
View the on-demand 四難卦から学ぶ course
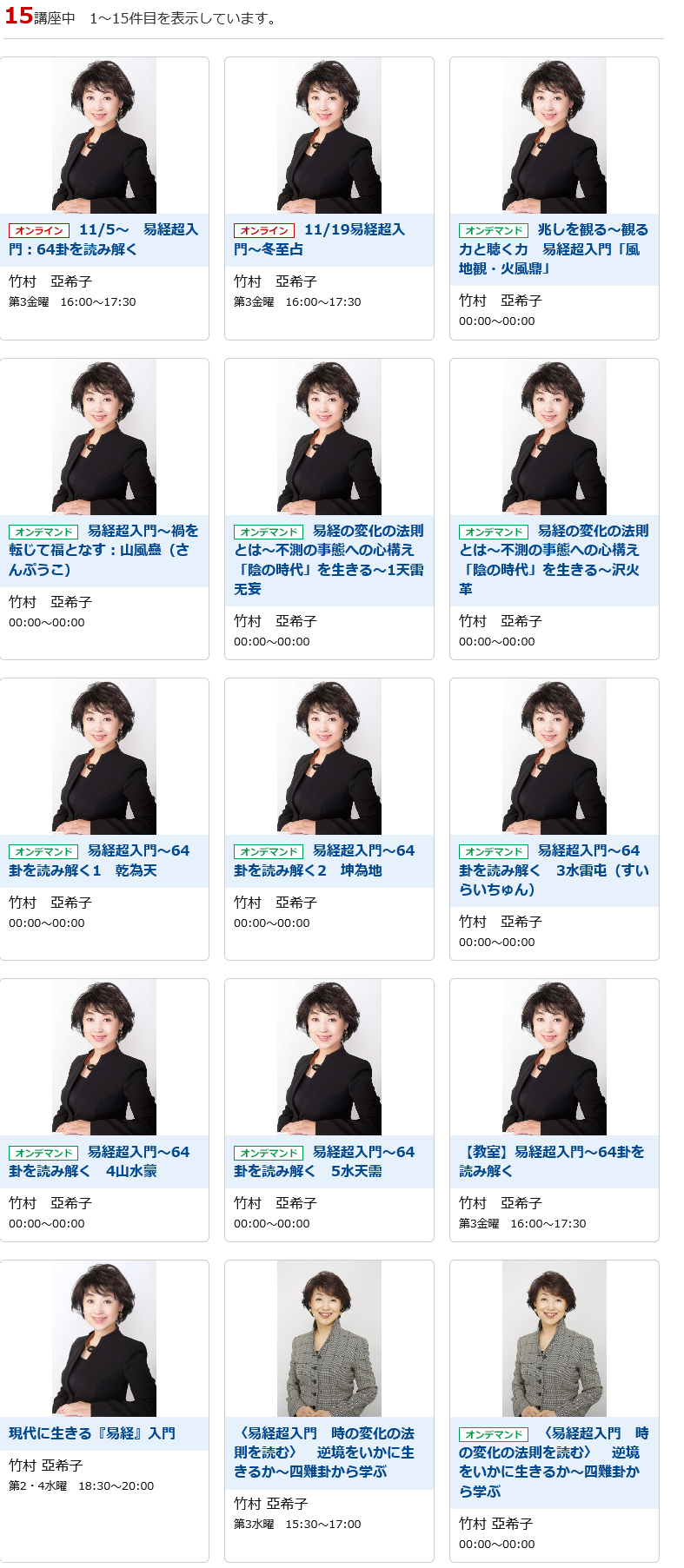click(x=554, y=1462)
